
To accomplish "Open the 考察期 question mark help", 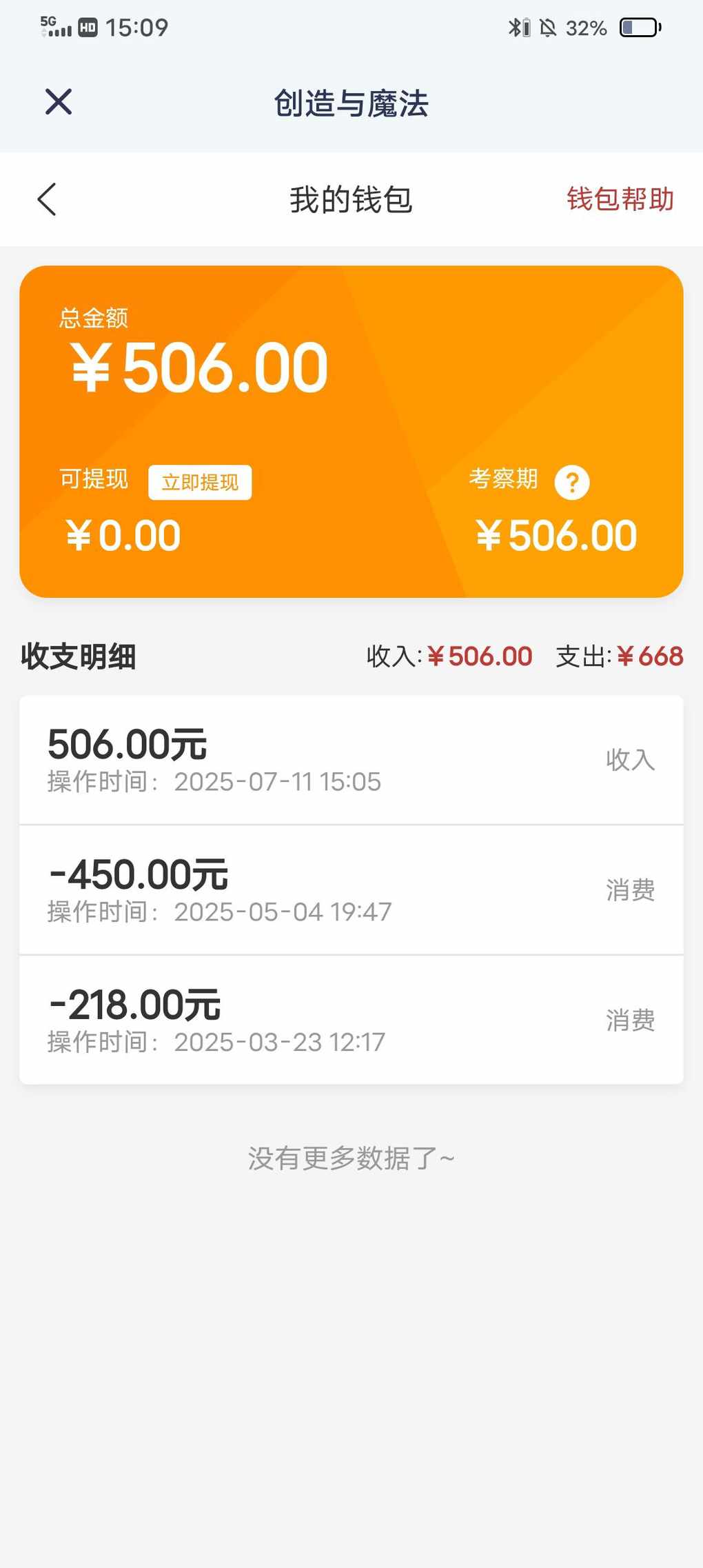I will click(x=572, y=482).
